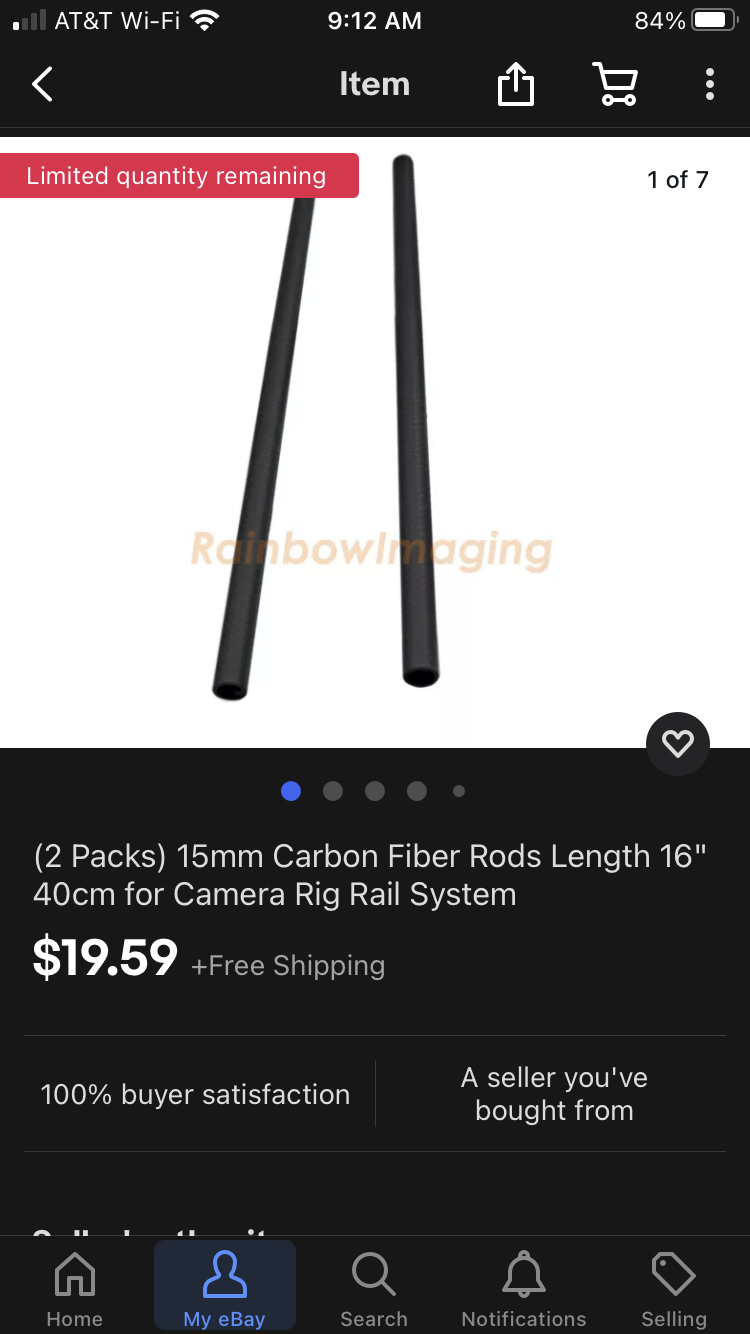Open the carbon fiber rods product photo

pyautogui.click(x=375, y=442)
